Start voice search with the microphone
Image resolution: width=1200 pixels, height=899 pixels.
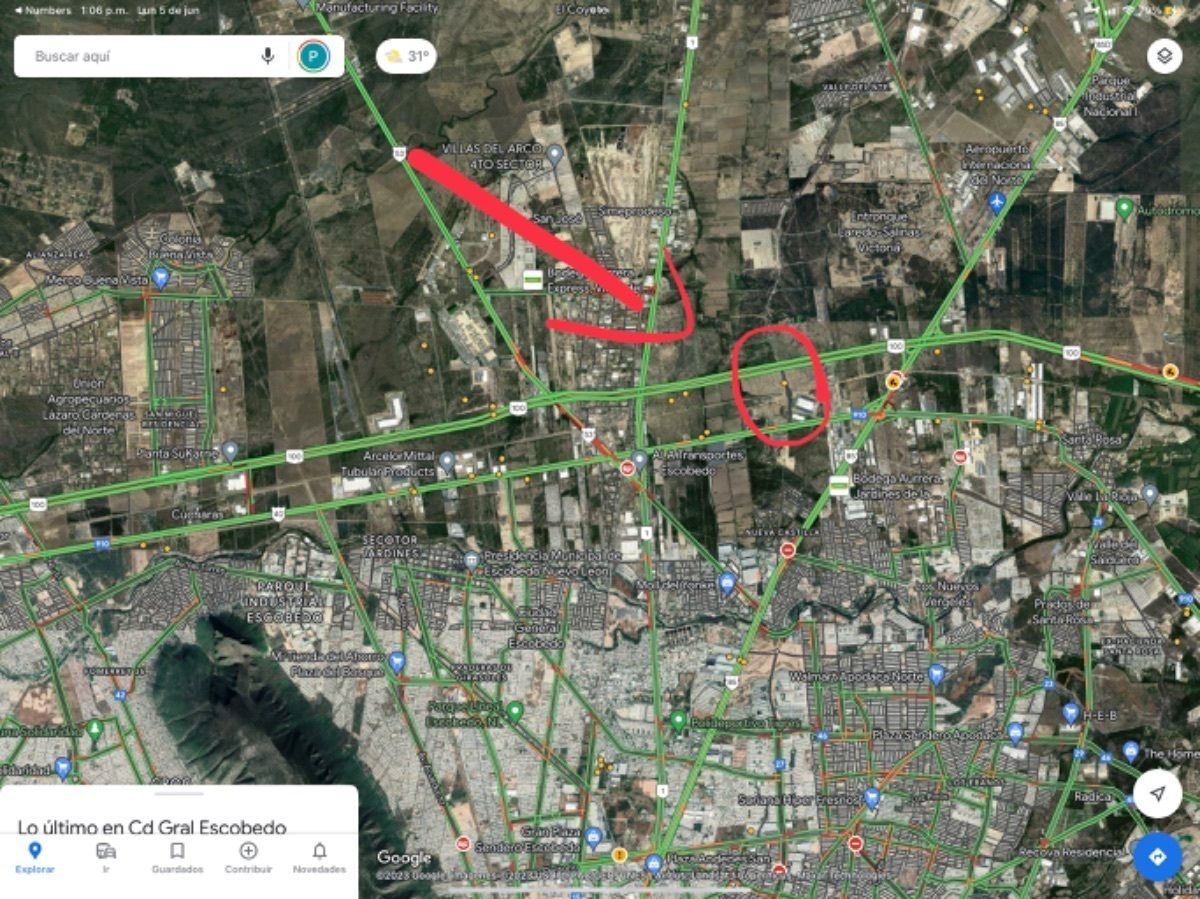coord(268,56)
